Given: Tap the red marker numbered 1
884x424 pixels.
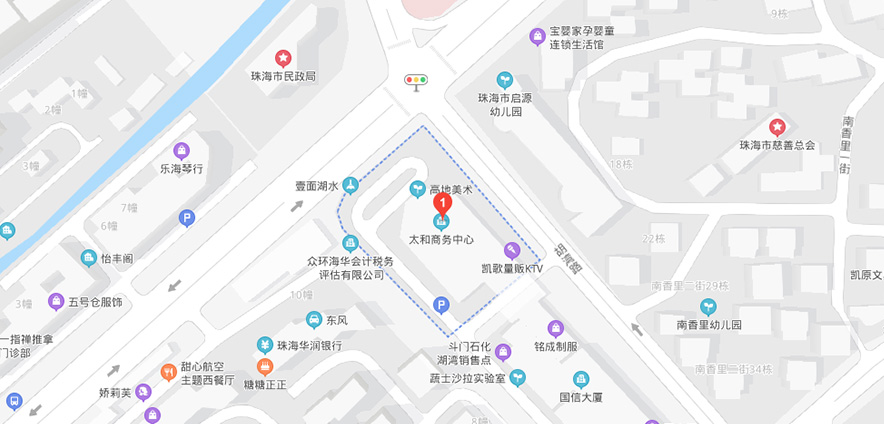Looking at the screenshot, I should click(x=441, y=200).
